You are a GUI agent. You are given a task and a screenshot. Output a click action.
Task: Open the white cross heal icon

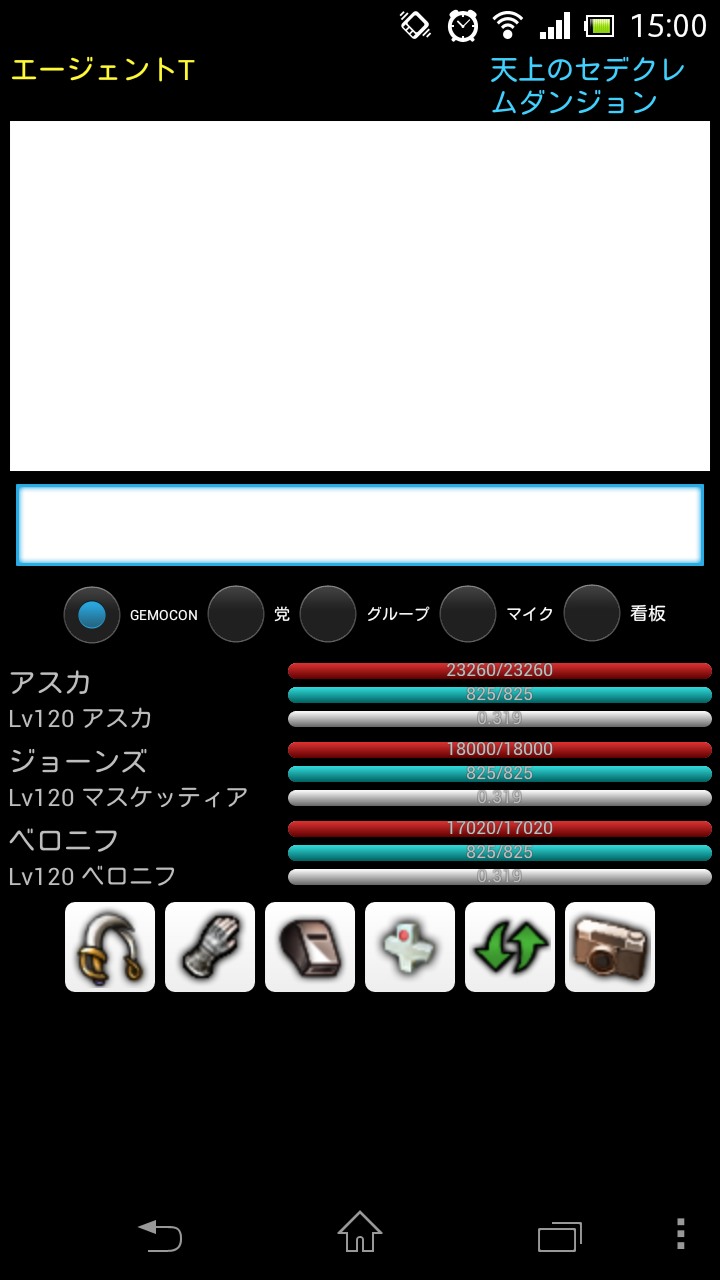coord(410,947)
